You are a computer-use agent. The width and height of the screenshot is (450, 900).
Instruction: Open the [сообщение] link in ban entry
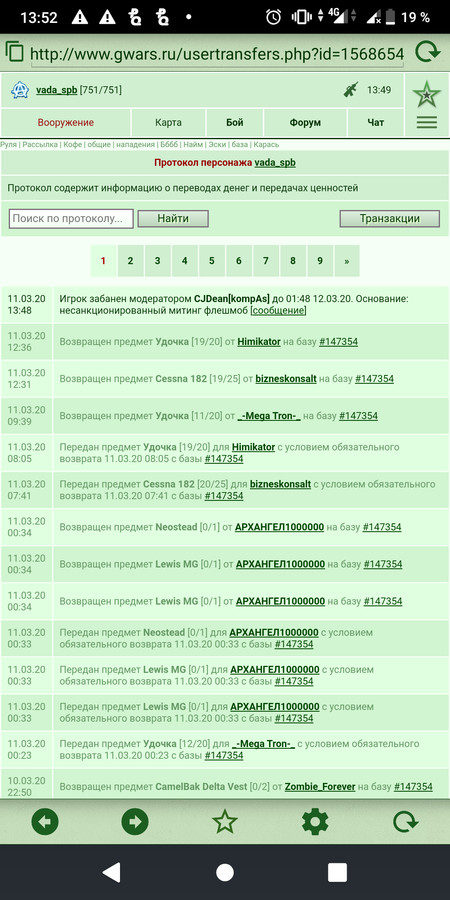[x=278, y=311]
